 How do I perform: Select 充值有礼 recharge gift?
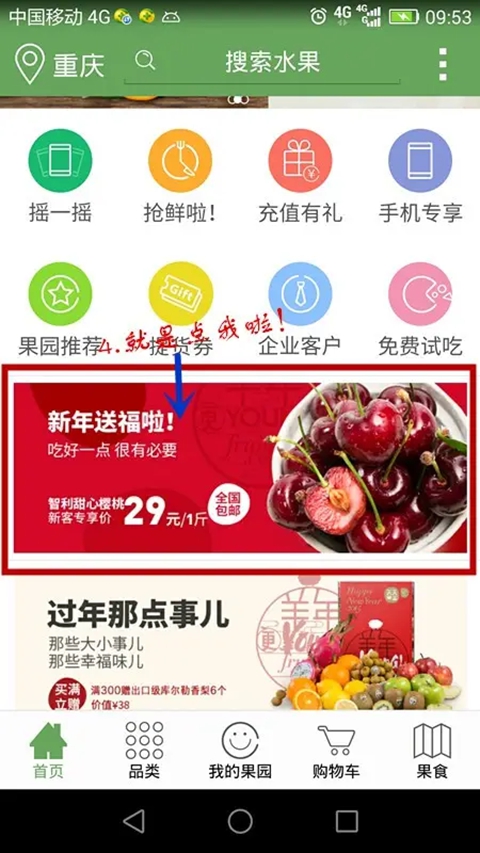point(300,176)
